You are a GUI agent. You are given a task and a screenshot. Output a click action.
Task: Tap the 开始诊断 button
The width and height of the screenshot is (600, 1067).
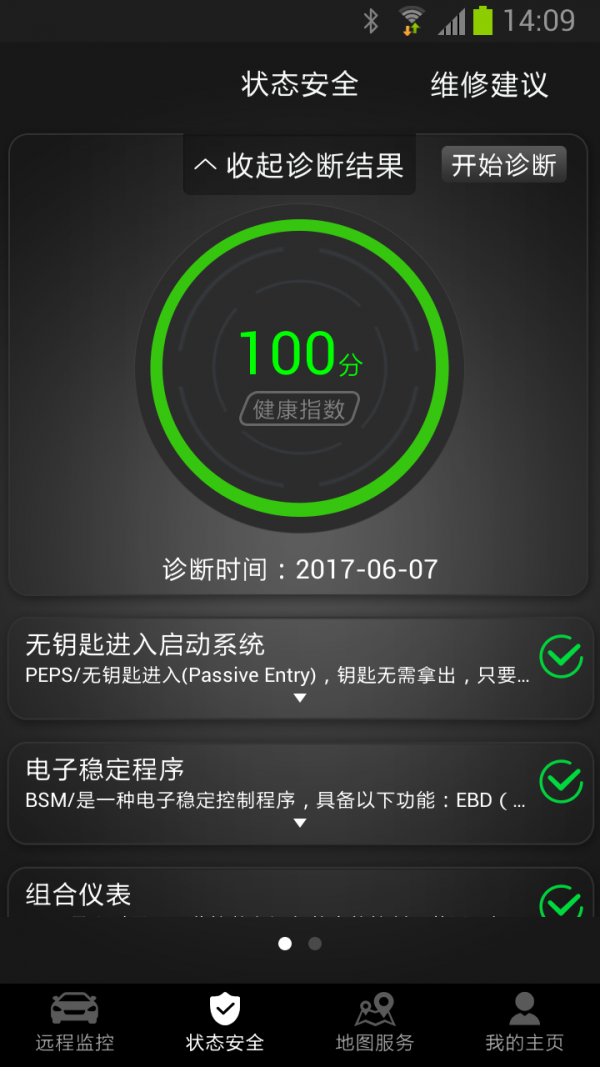pos(504,165)
